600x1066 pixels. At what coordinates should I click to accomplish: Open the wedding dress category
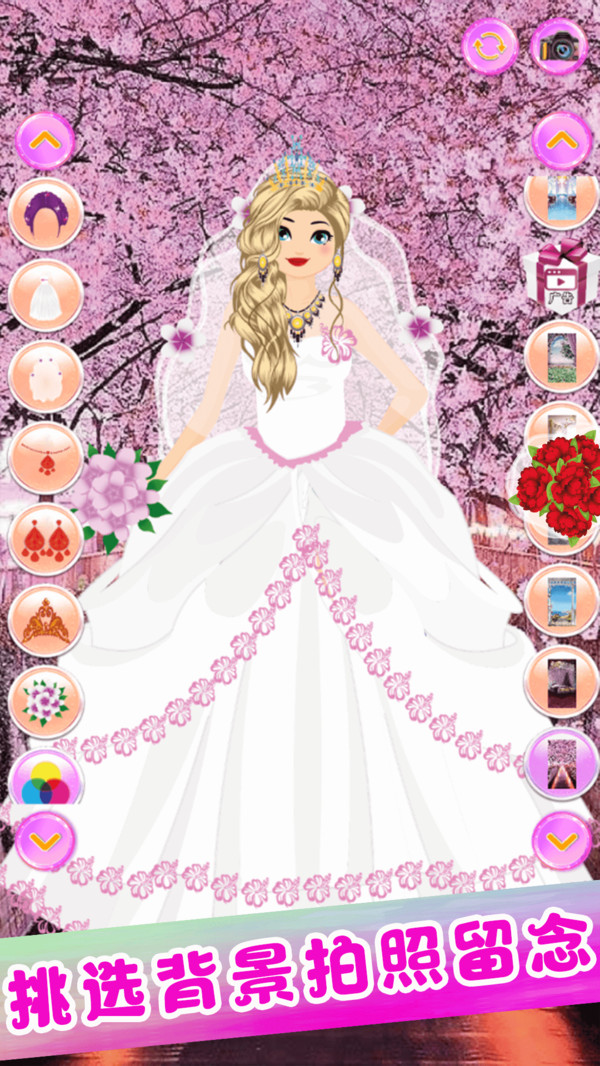tap(45, 294)
